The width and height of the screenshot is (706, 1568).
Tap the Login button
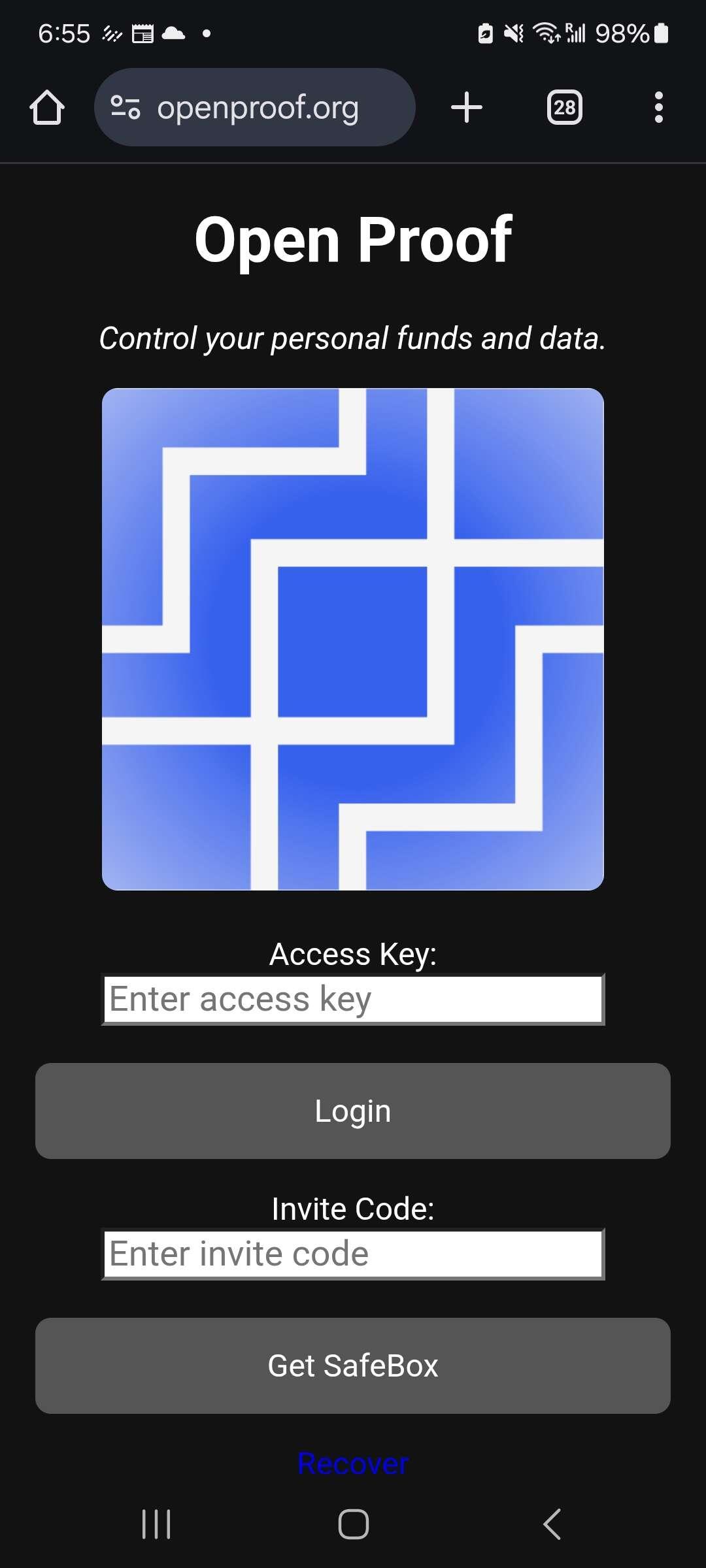[x=353, y=1111]
